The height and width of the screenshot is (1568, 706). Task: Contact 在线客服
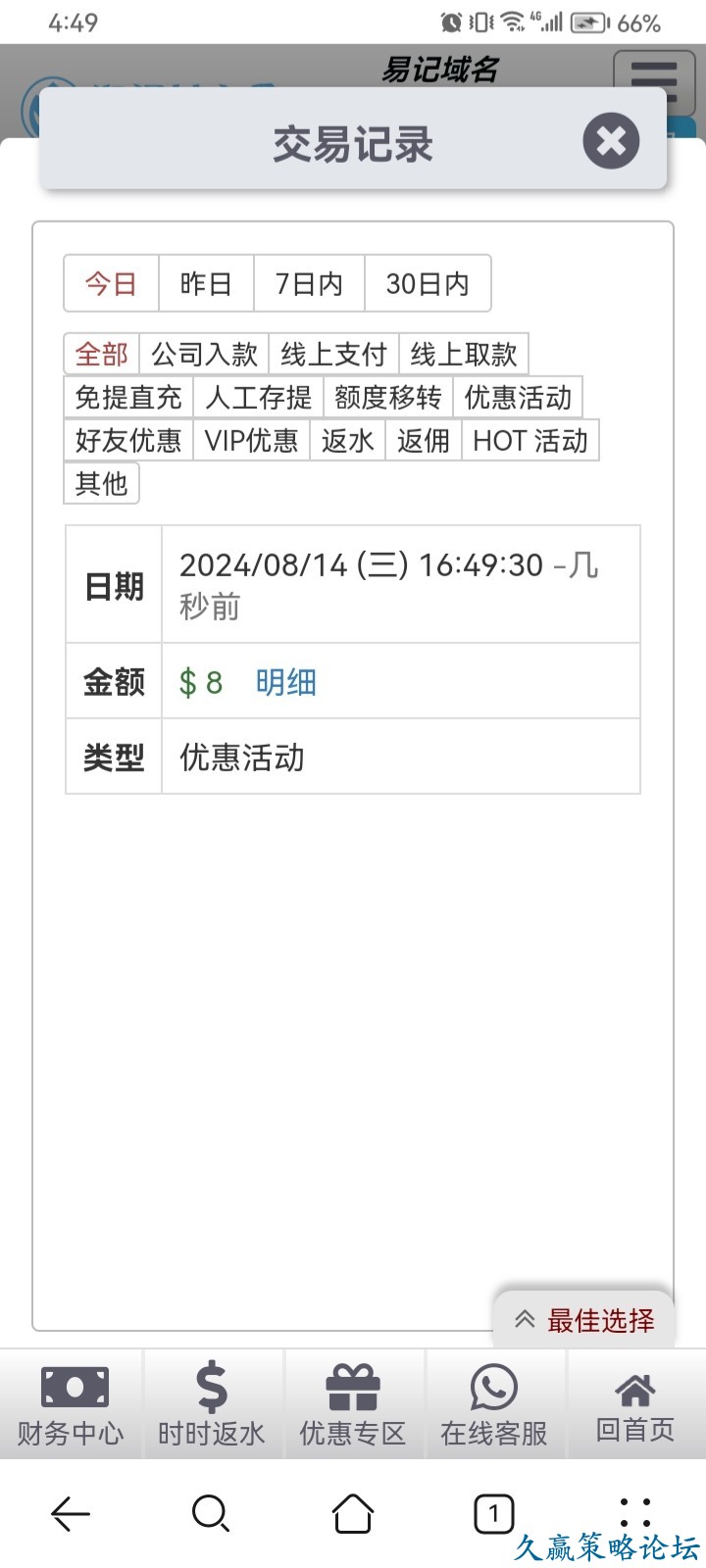pos(493,1405)
